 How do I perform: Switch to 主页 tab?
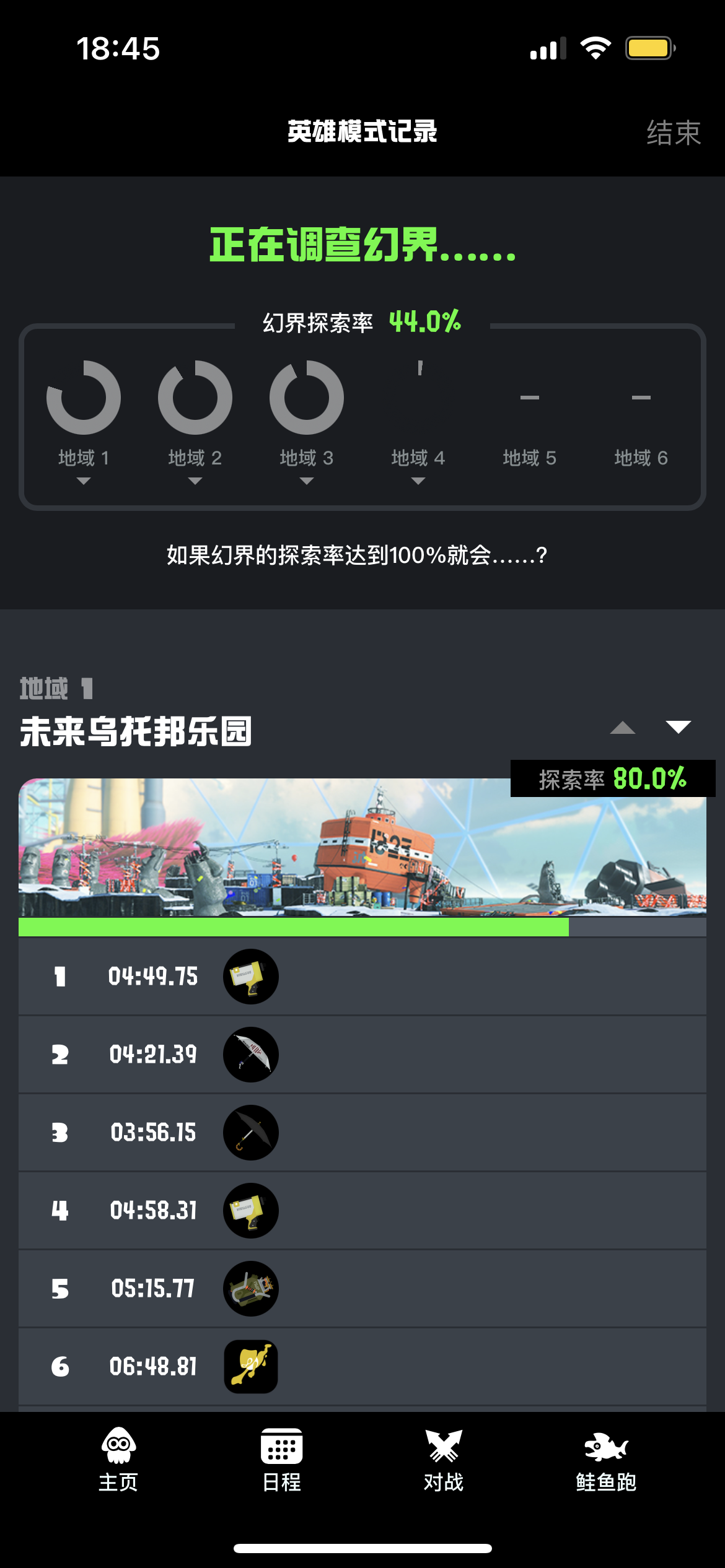point(118,1460)
